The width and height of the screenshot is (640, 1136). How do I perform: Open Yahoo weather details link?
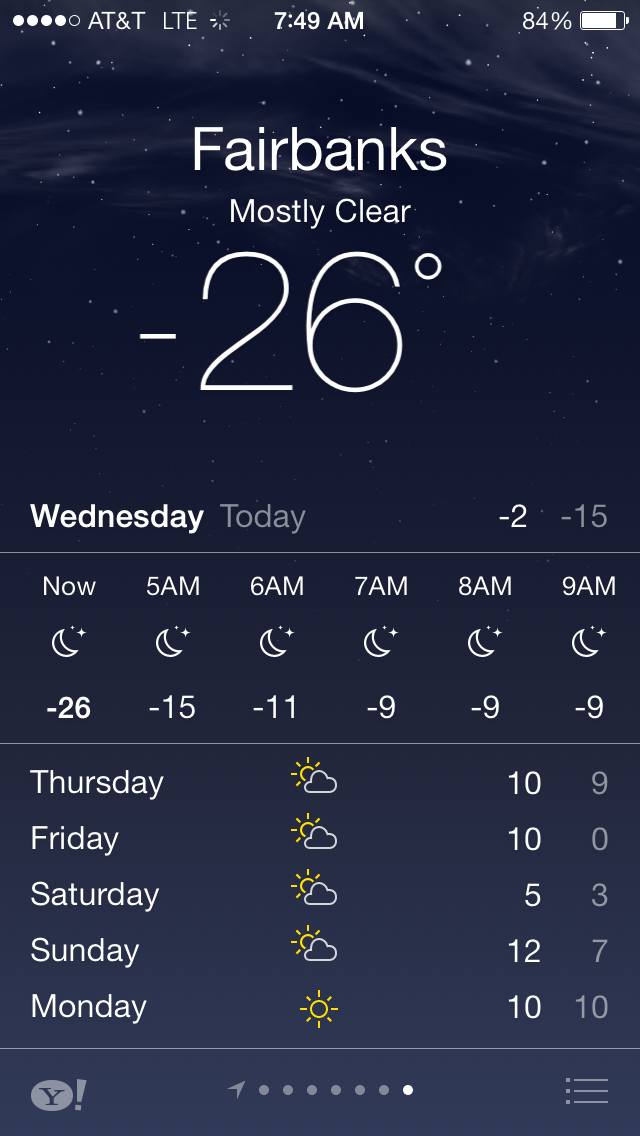pos(57,1093)
